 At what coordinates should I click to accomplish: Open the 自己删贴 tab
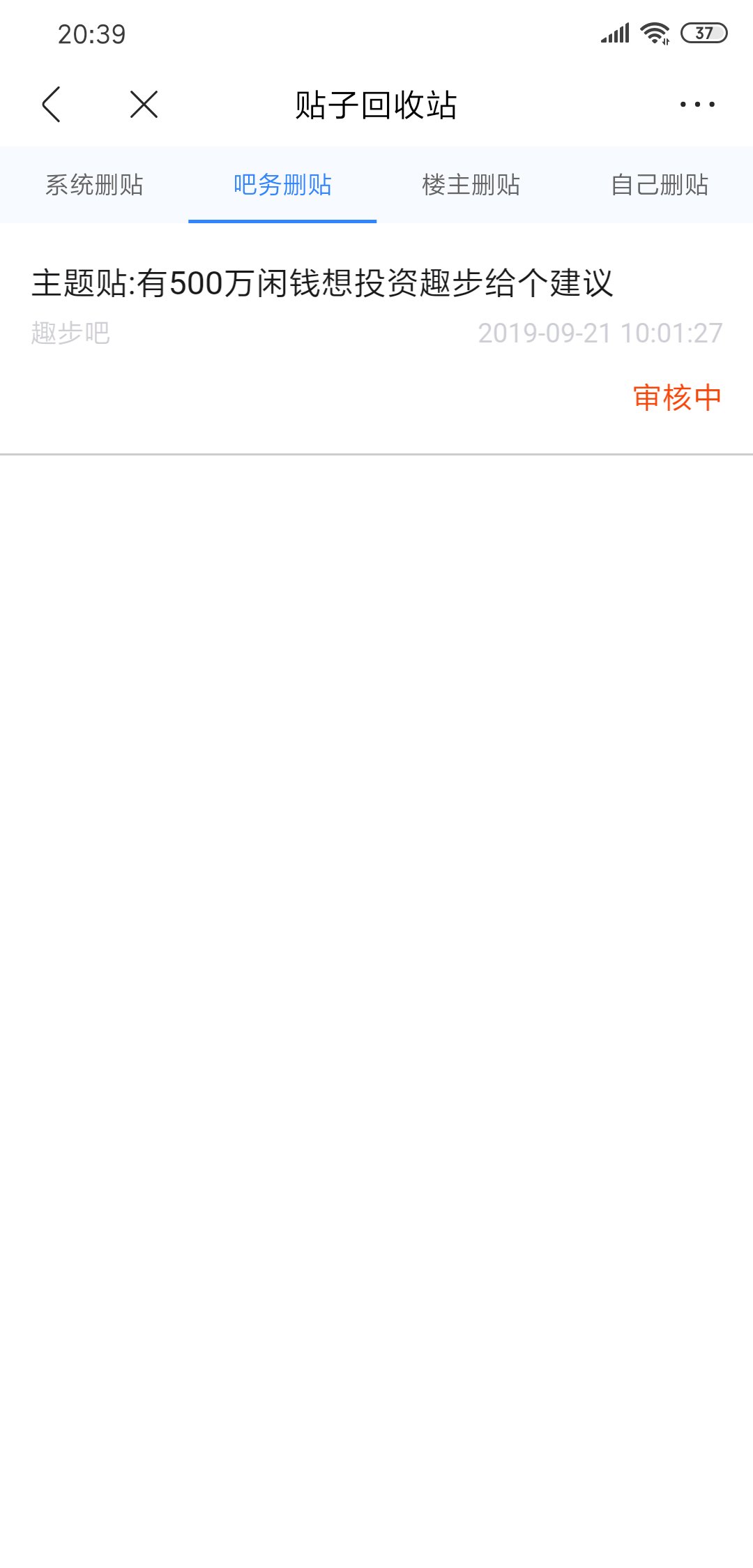tap(659, 185)
